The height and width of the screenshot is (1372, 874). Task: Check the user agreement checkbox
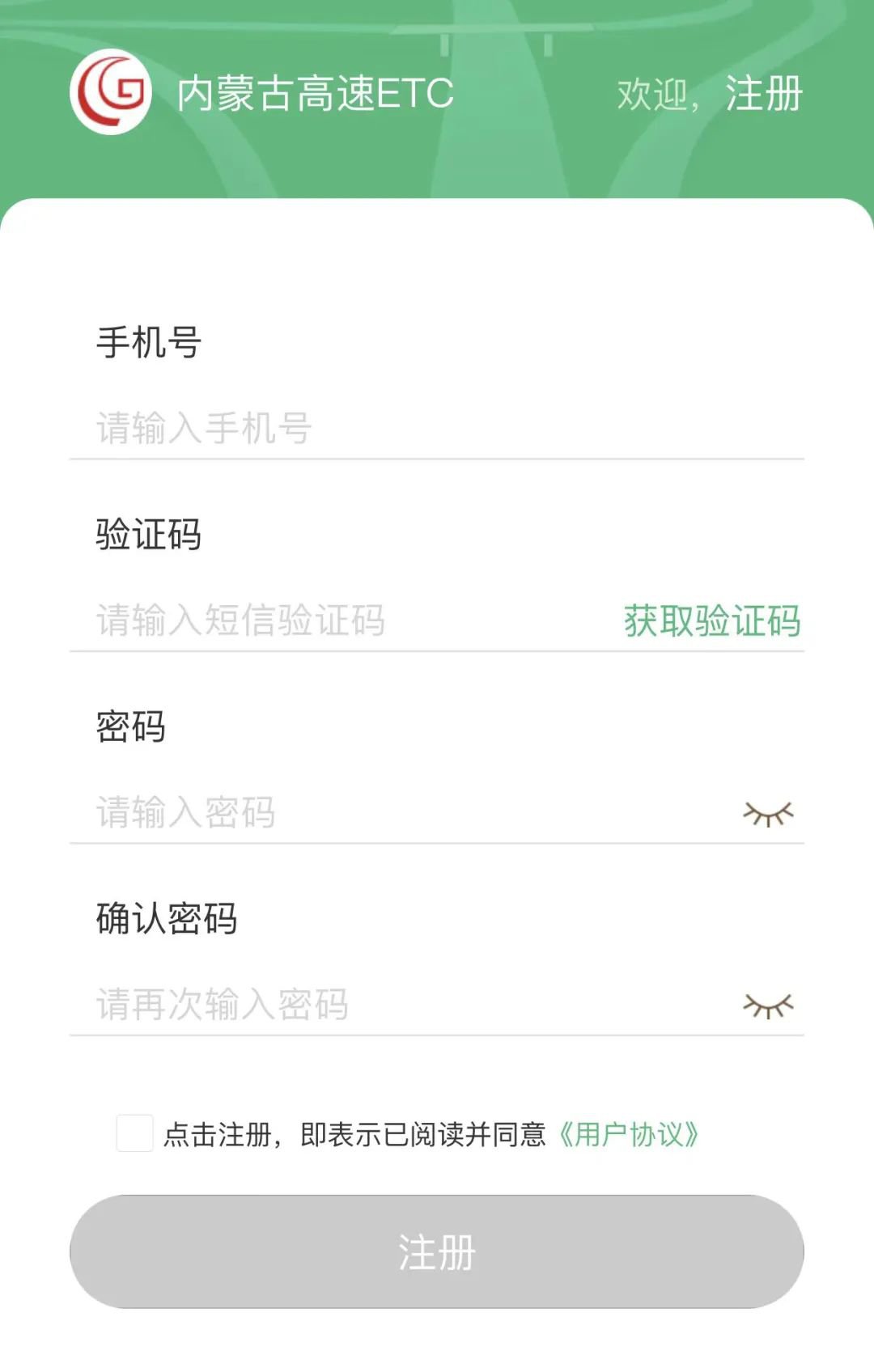pos(134,1133)
